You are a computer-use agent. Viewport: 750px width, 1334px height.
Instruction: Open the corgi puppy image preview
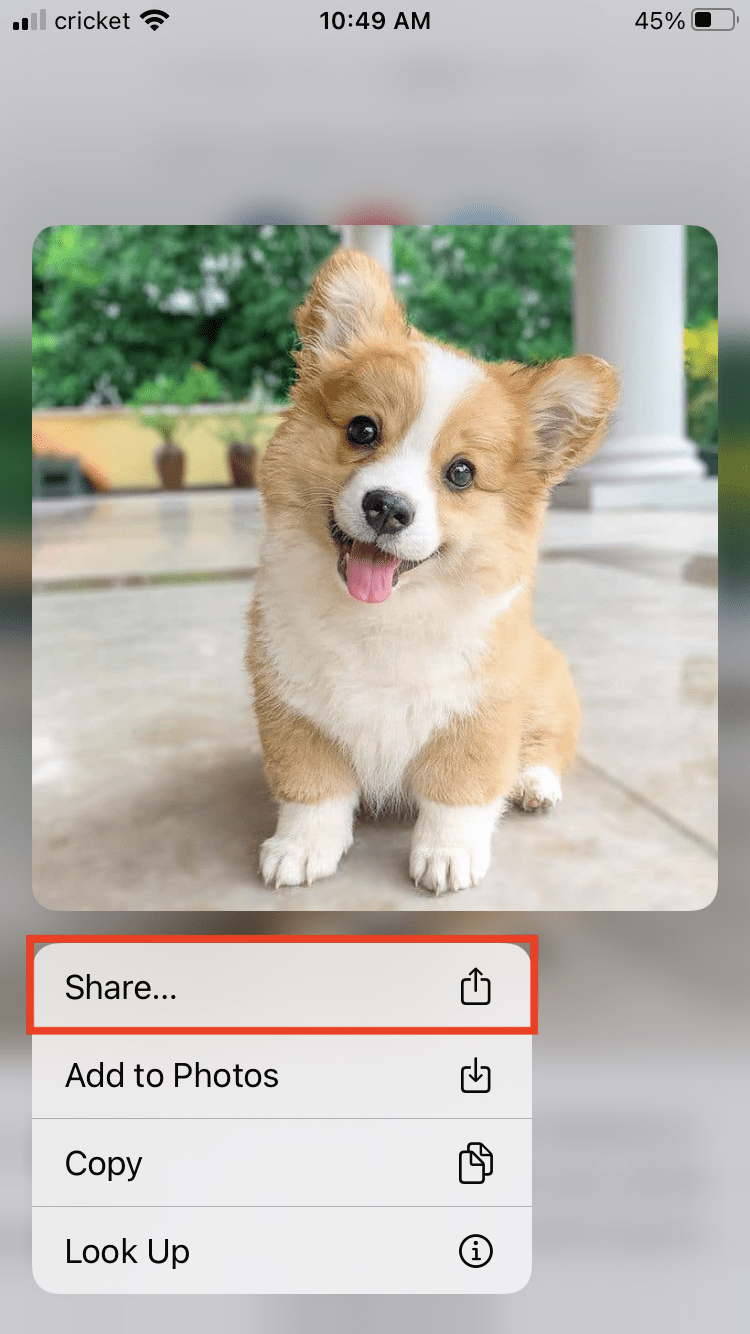click(x=375, y=567)
